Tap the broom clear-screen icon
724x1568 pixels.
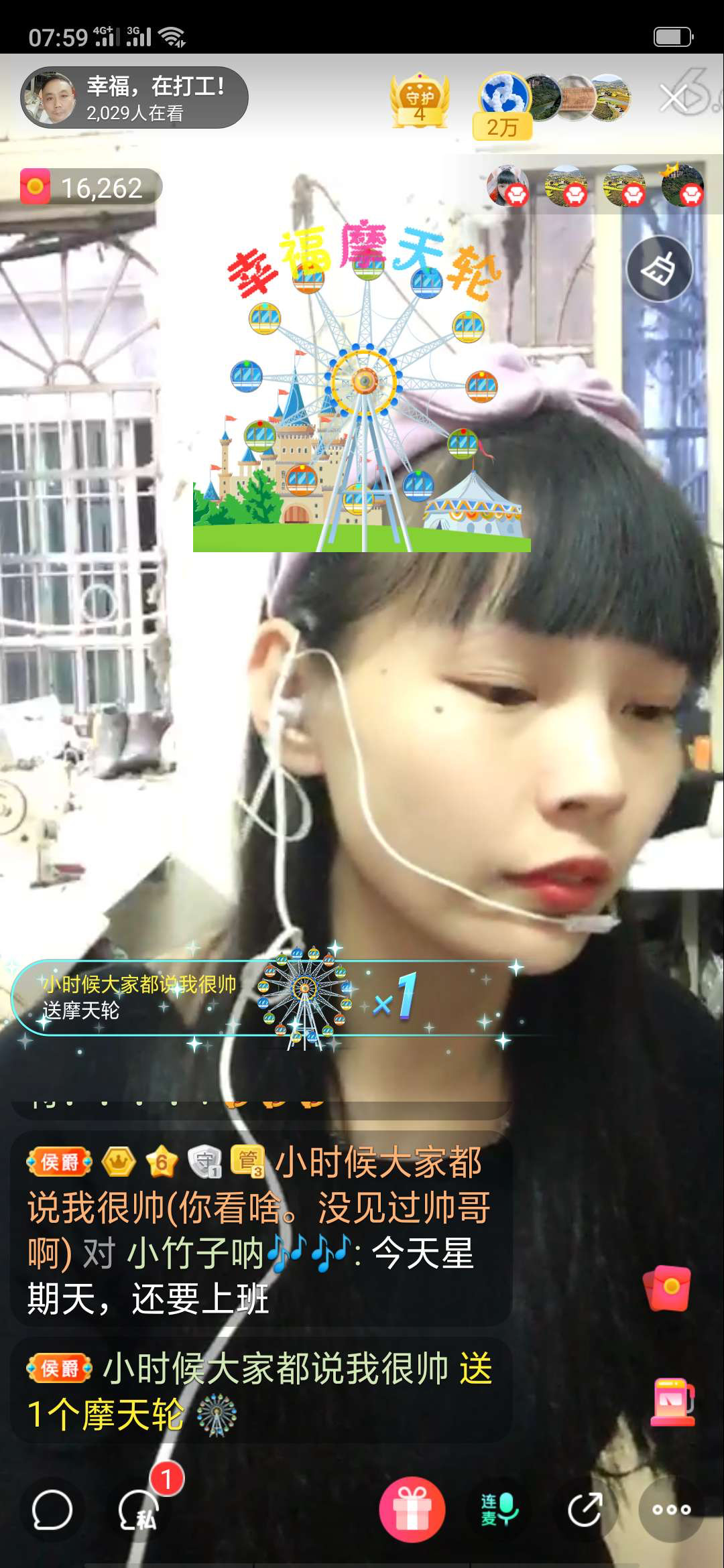tap(659, 269)
